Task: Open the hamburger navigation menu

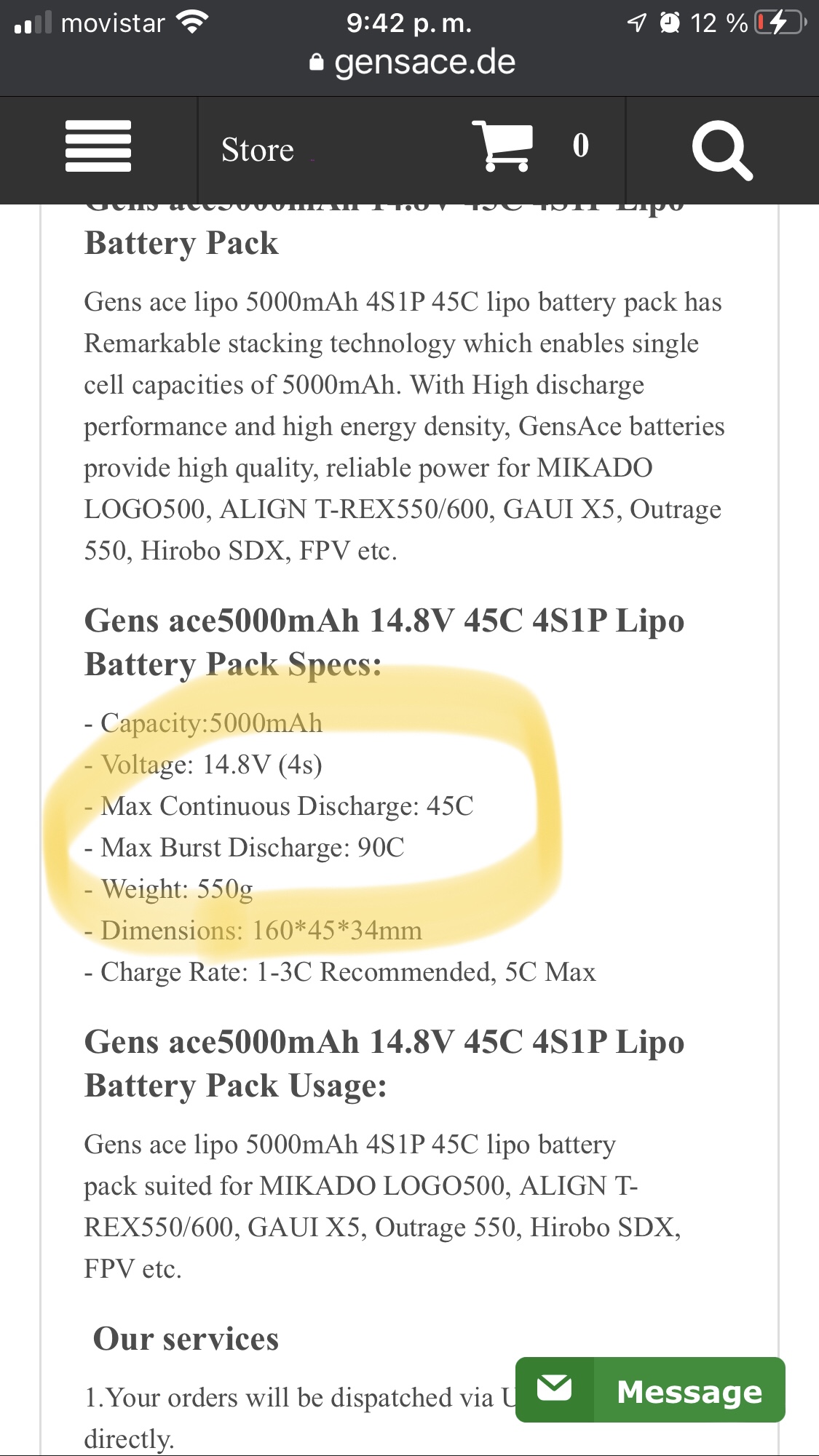Action: [98, 147]
